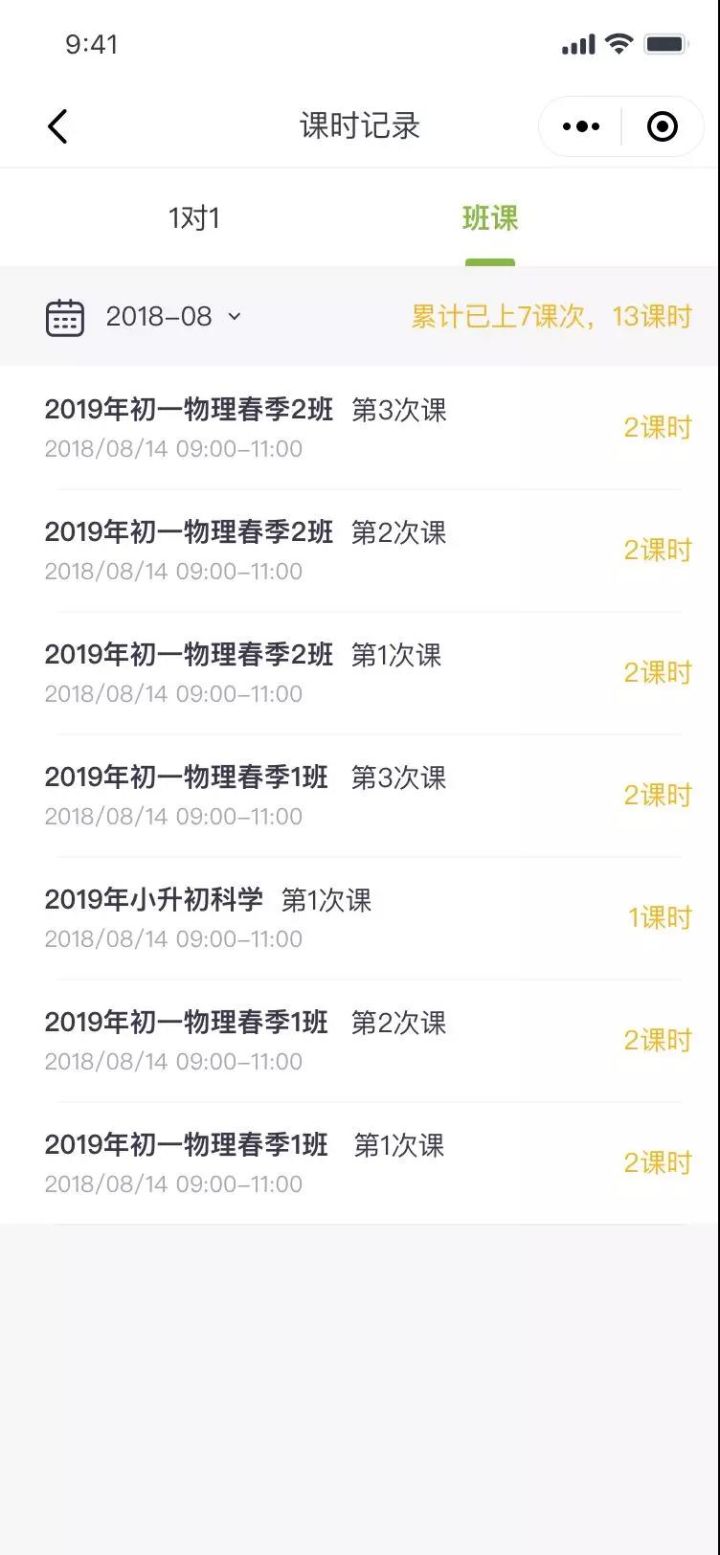This screenshot has height=1555, width=720.
Task: Open 初一物理春季2班 第2次课 record
Action: click(360, 551)
